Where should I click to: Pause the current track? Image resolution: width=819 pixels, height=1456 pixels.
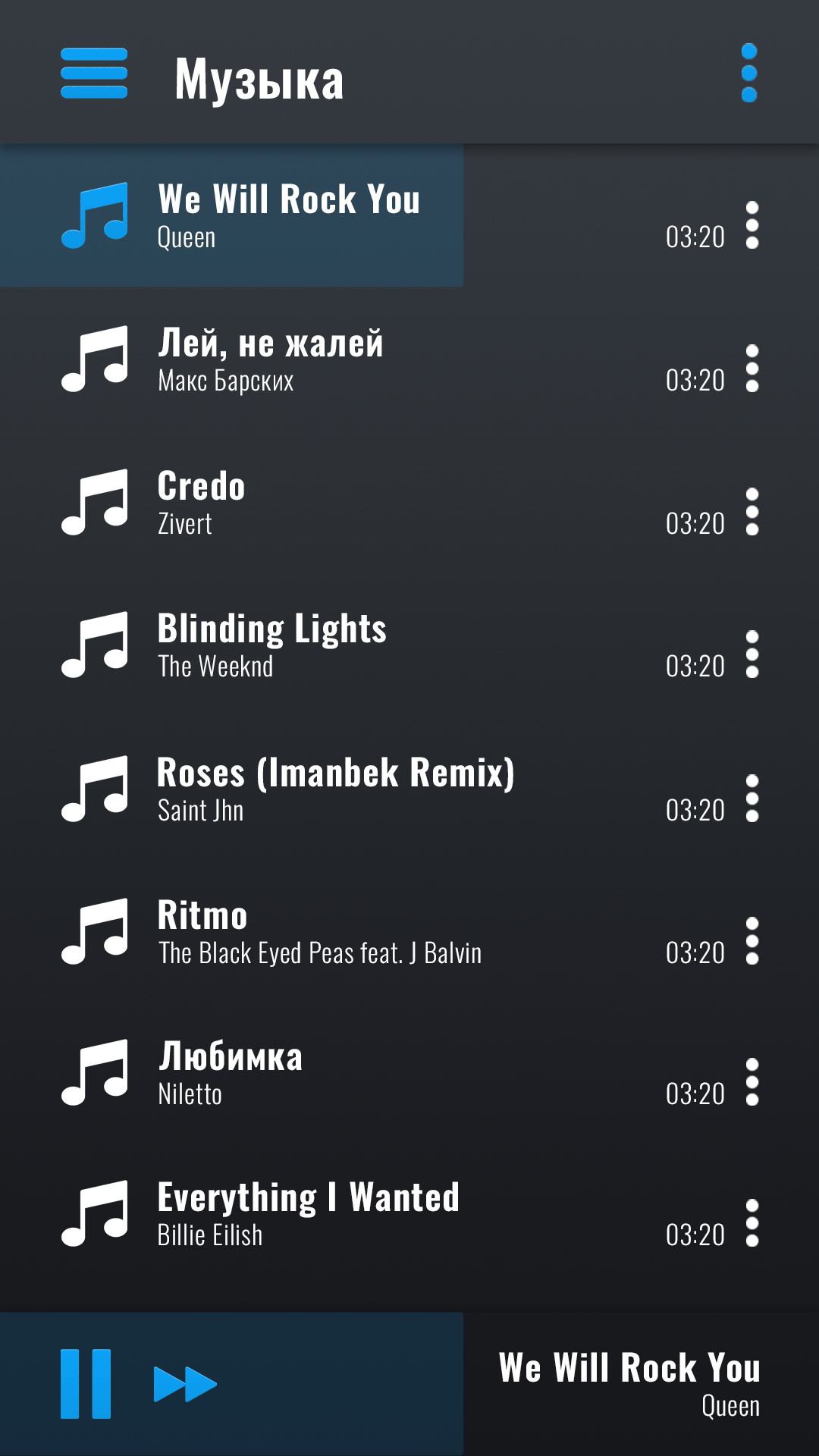coord(86,1384)
